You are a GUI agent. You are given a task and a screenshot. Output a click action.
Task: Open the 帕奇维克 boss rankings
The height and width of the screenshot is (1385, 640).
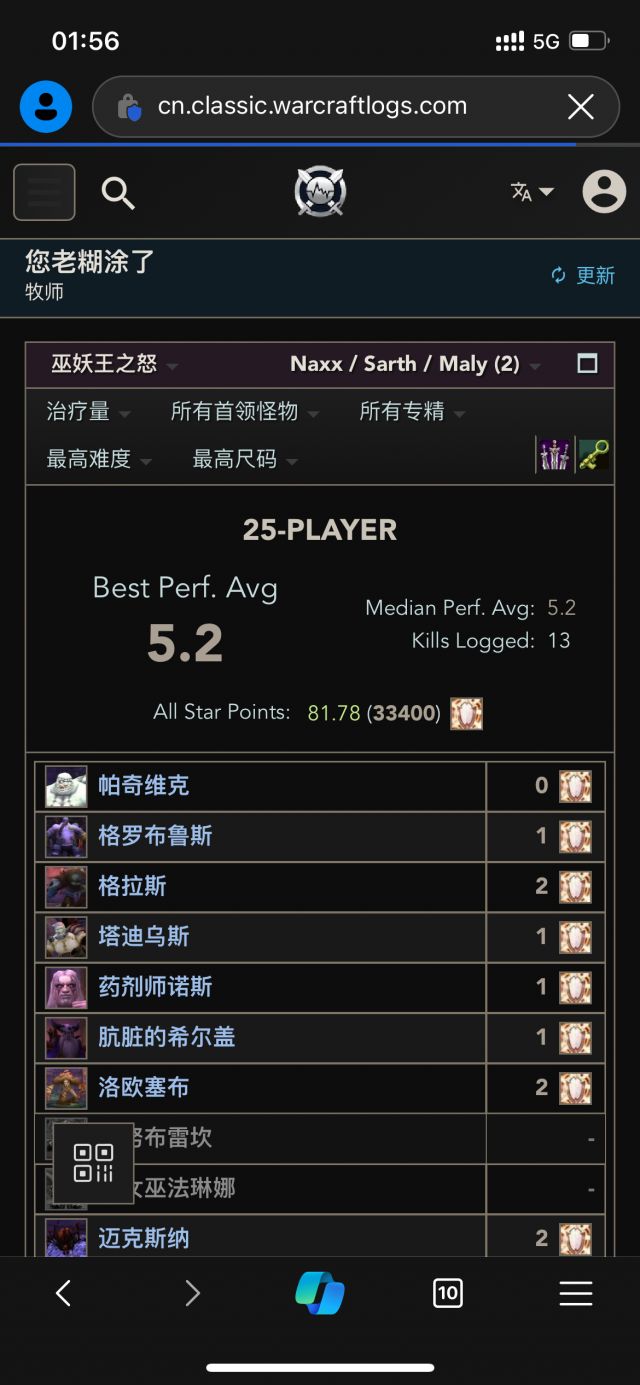tap(143, 786)
